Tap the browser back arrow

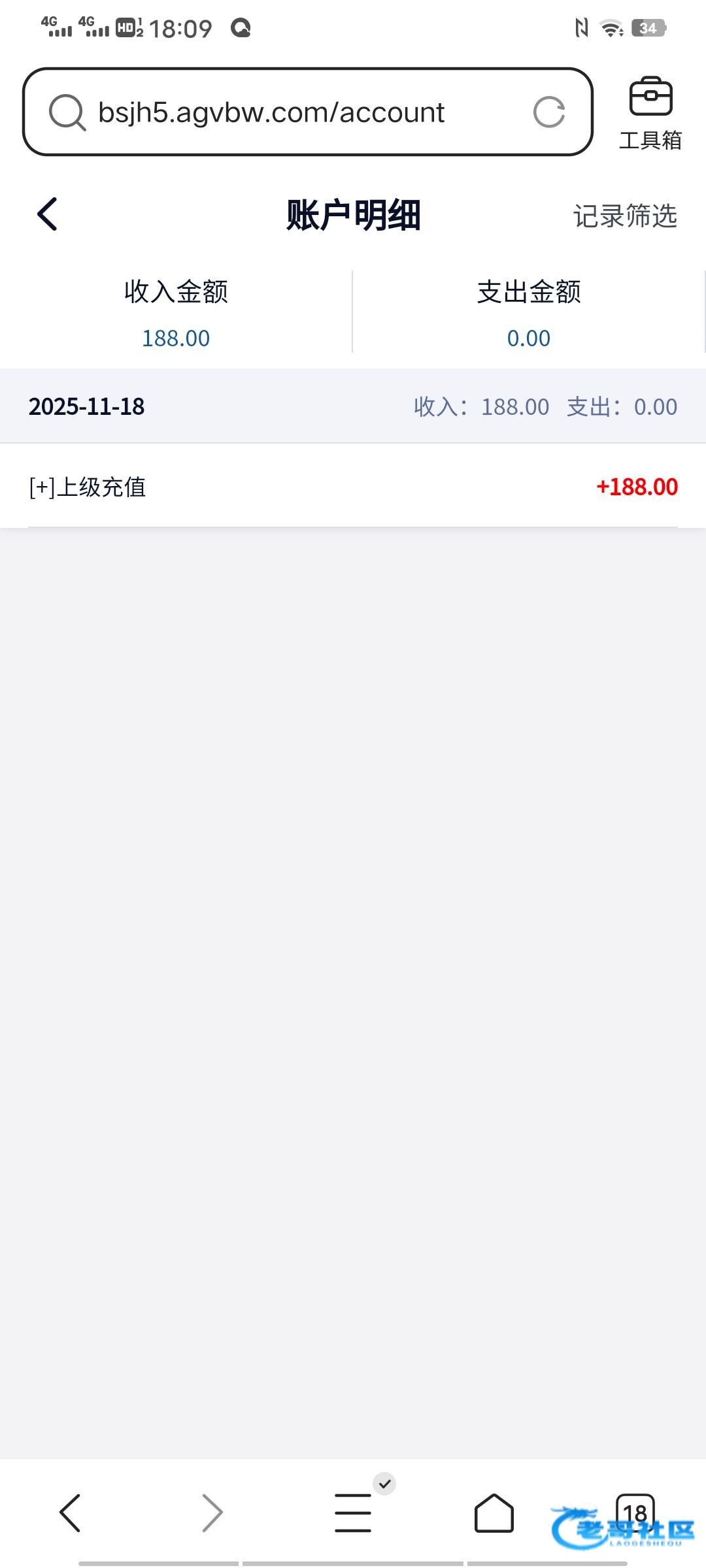pos(70,1512)
